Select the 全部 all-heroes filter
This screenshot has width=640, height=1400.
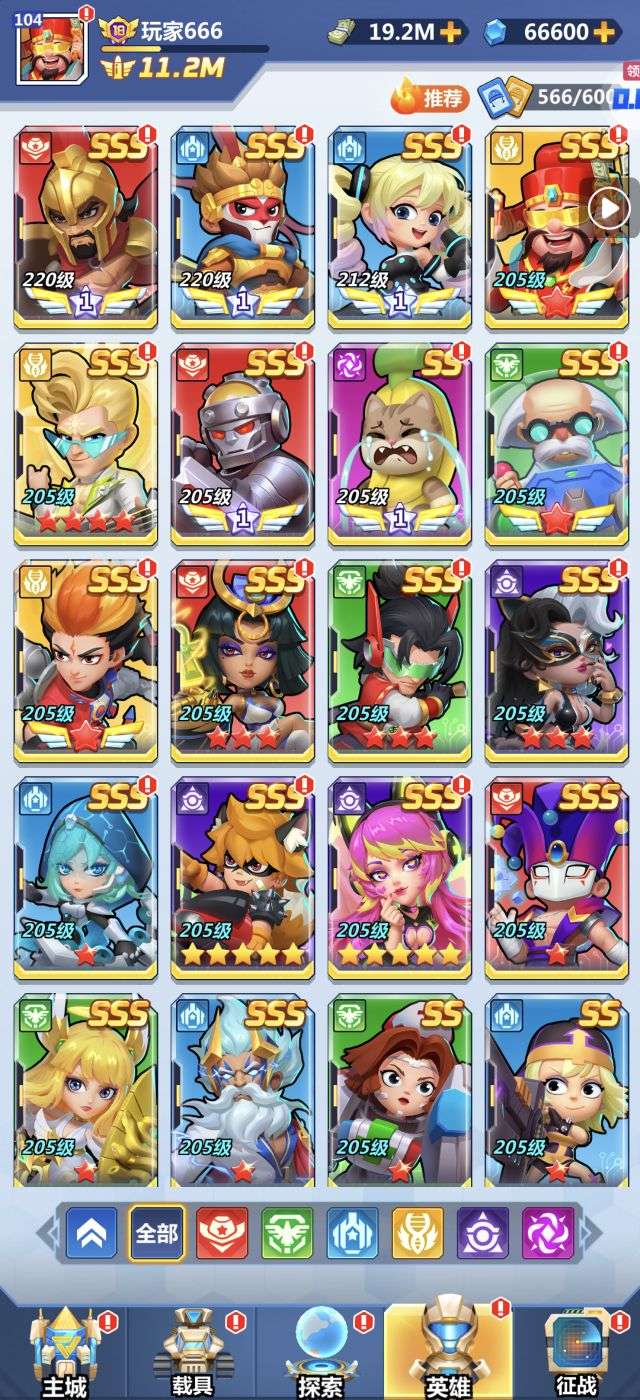[x=157, y=1233]
